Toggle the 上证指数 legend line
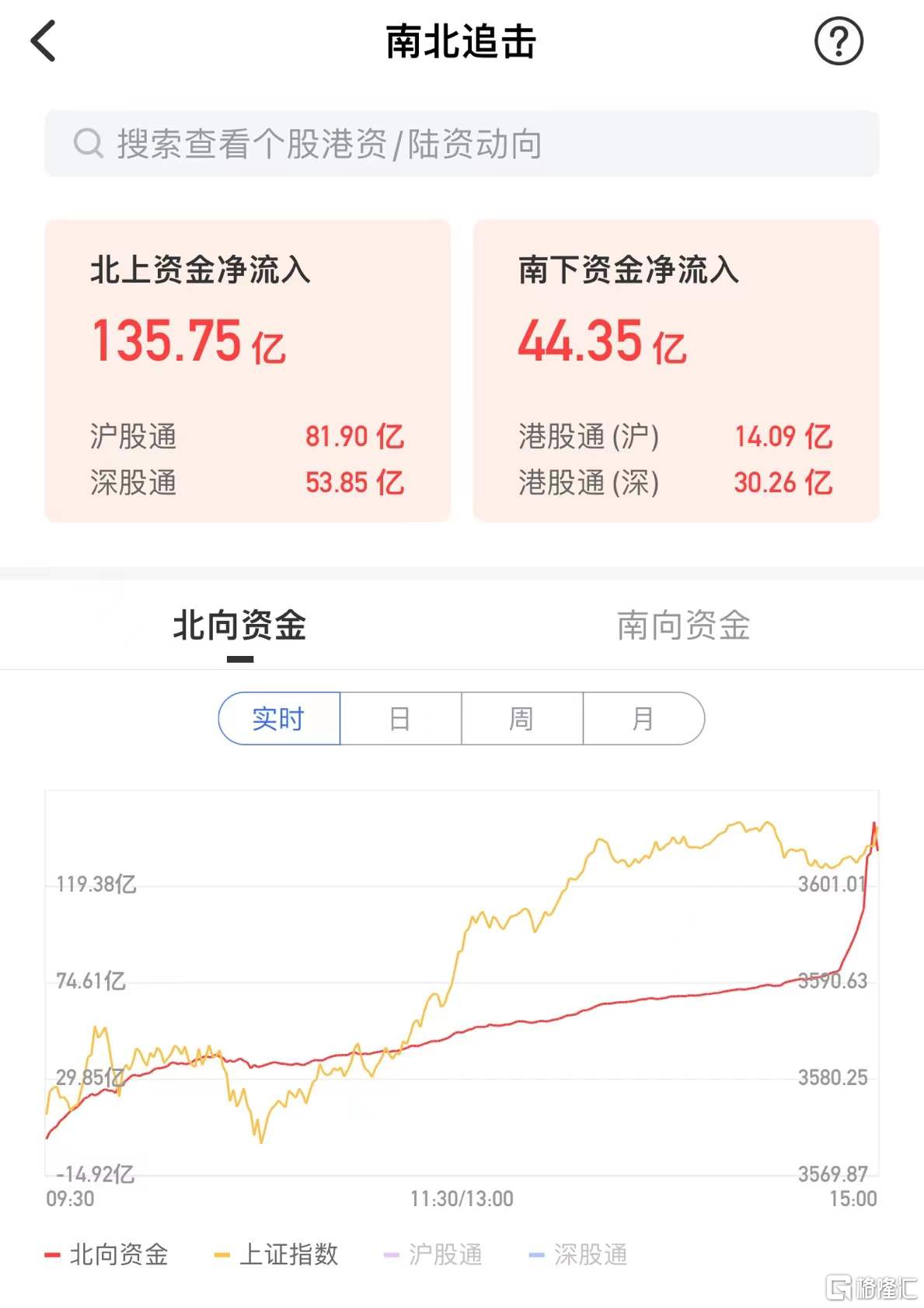The width and height of the screenshot is (924, 1308). pos(277,1254)
